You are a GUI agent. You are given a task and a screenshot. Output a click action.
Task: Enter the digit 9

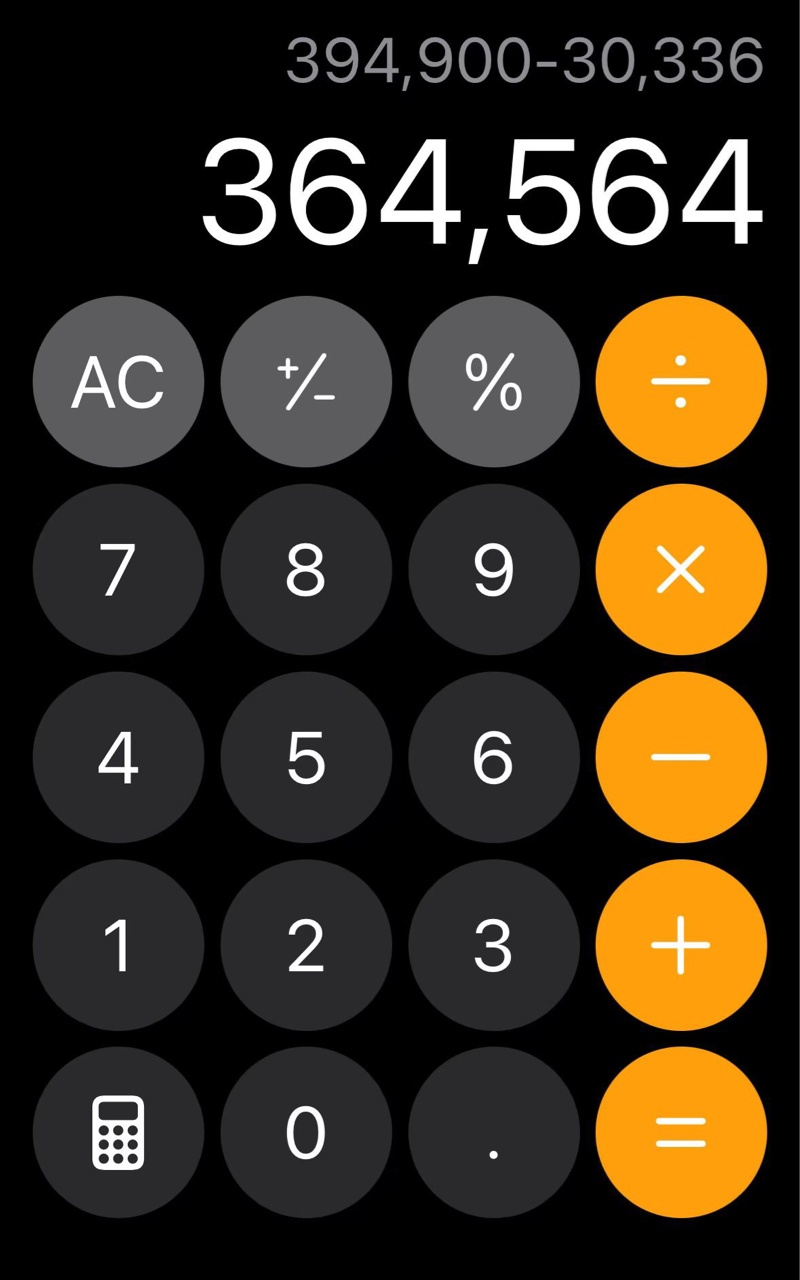[494, 569]
